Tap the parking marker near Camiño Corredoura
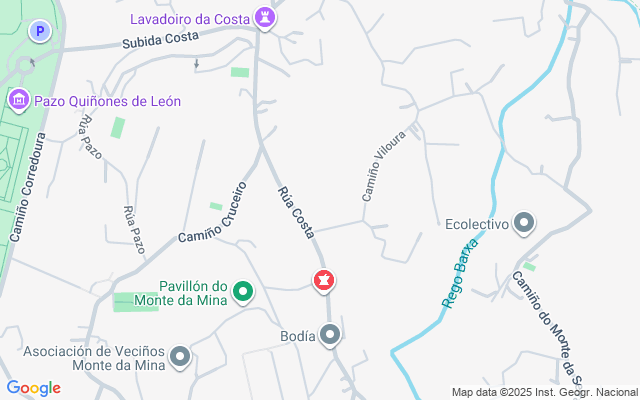 (x=39, y=32)
